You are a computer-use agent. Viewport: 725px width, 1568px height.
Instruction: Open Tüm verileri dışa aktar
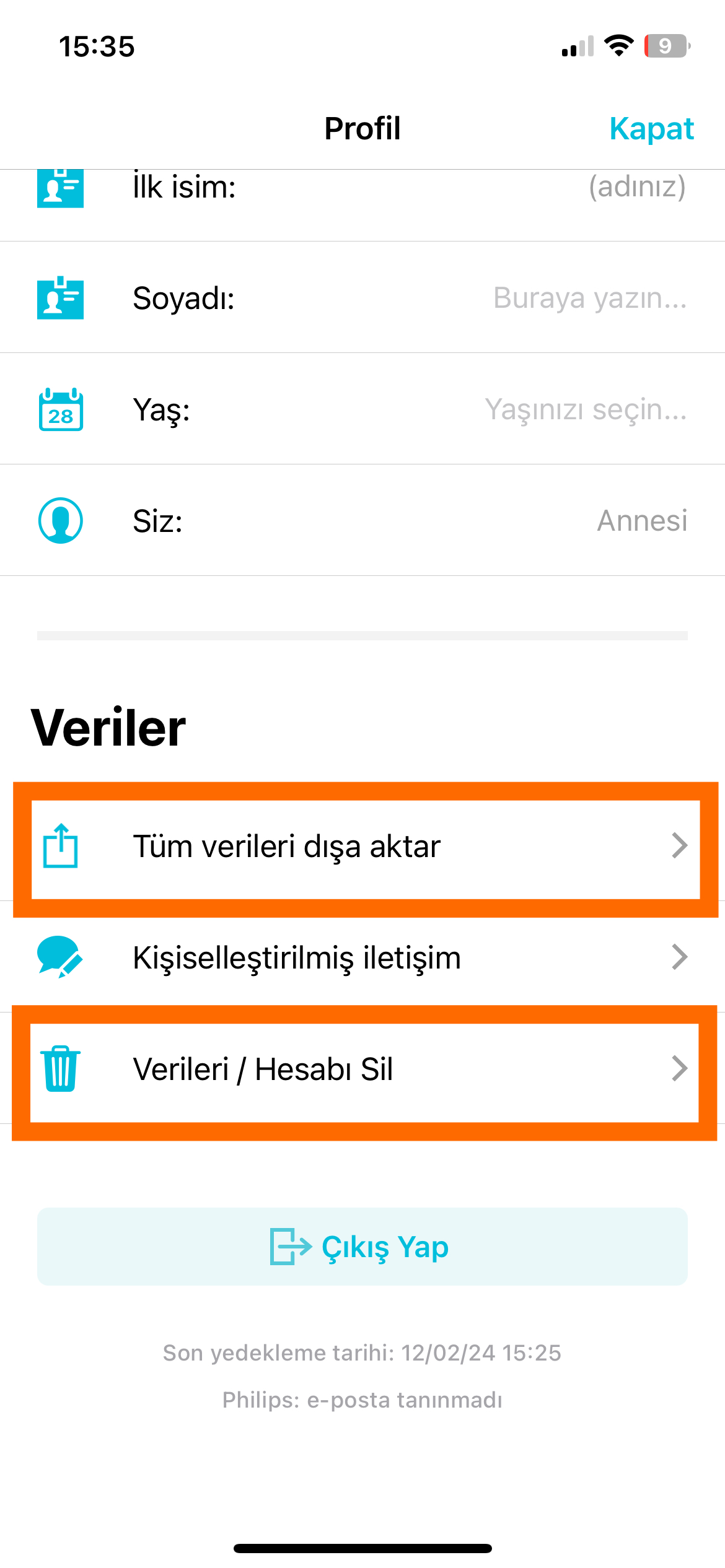(x=362, y=846)
